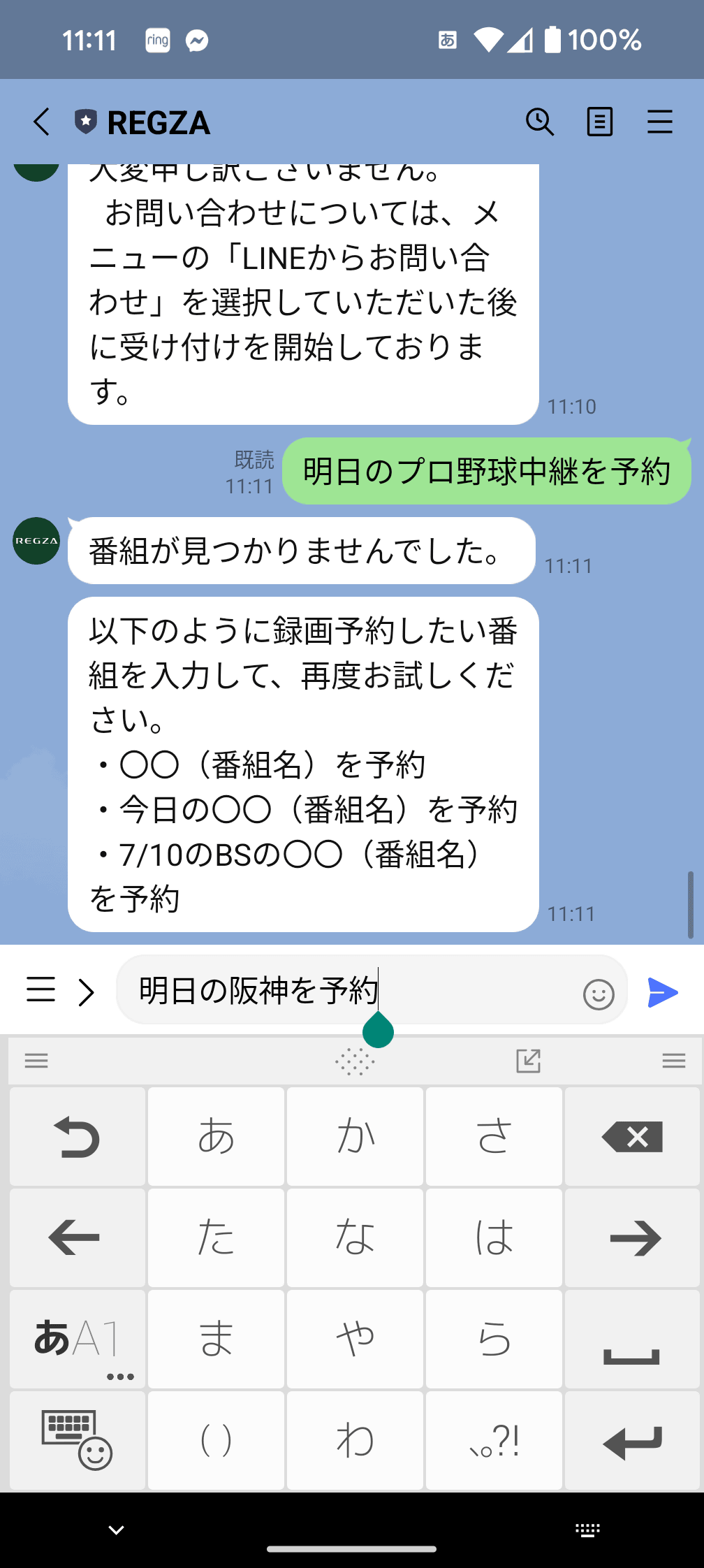
Task: Open the search icon in the chat header
Action: pos(539,122)
